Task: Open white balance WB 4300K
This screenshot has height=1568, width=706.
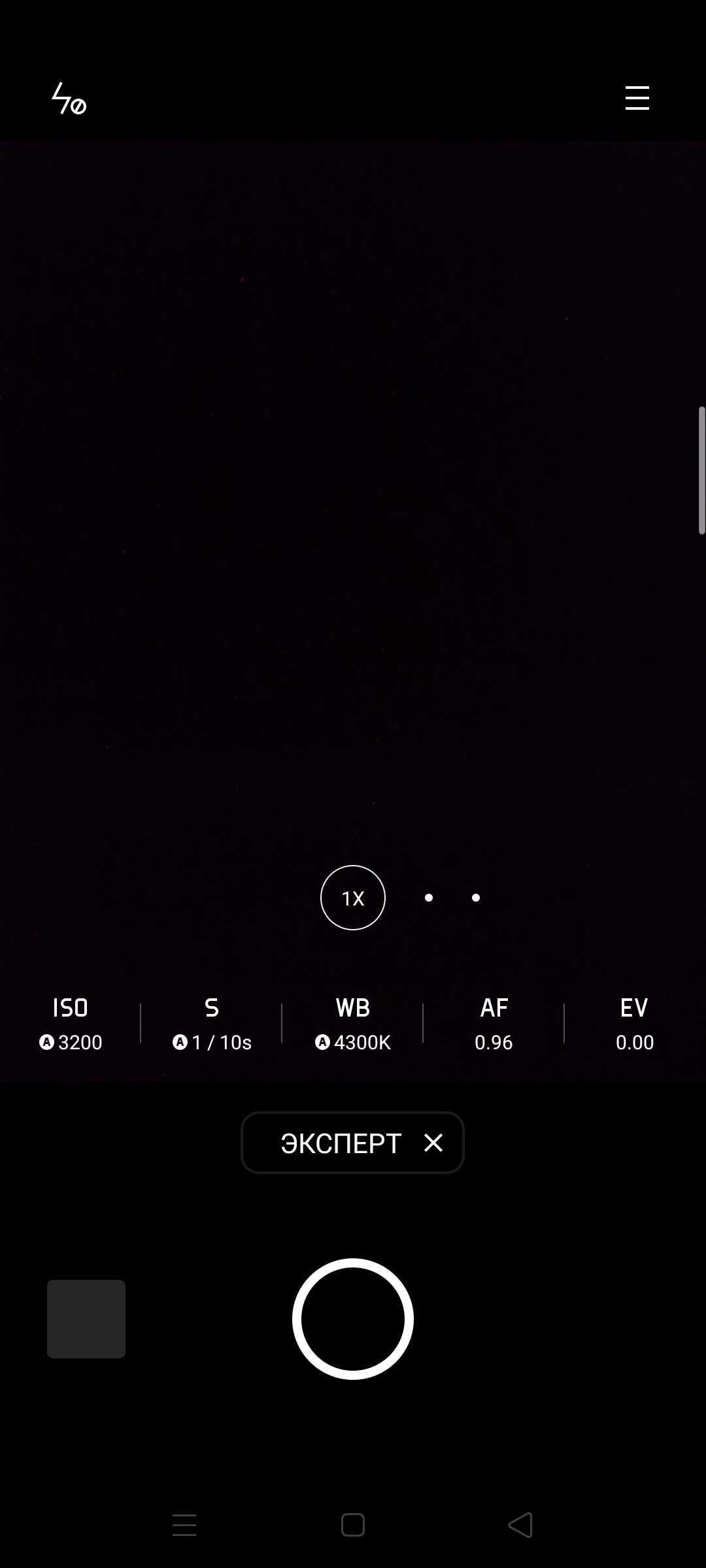Action: click(353, 1024)
